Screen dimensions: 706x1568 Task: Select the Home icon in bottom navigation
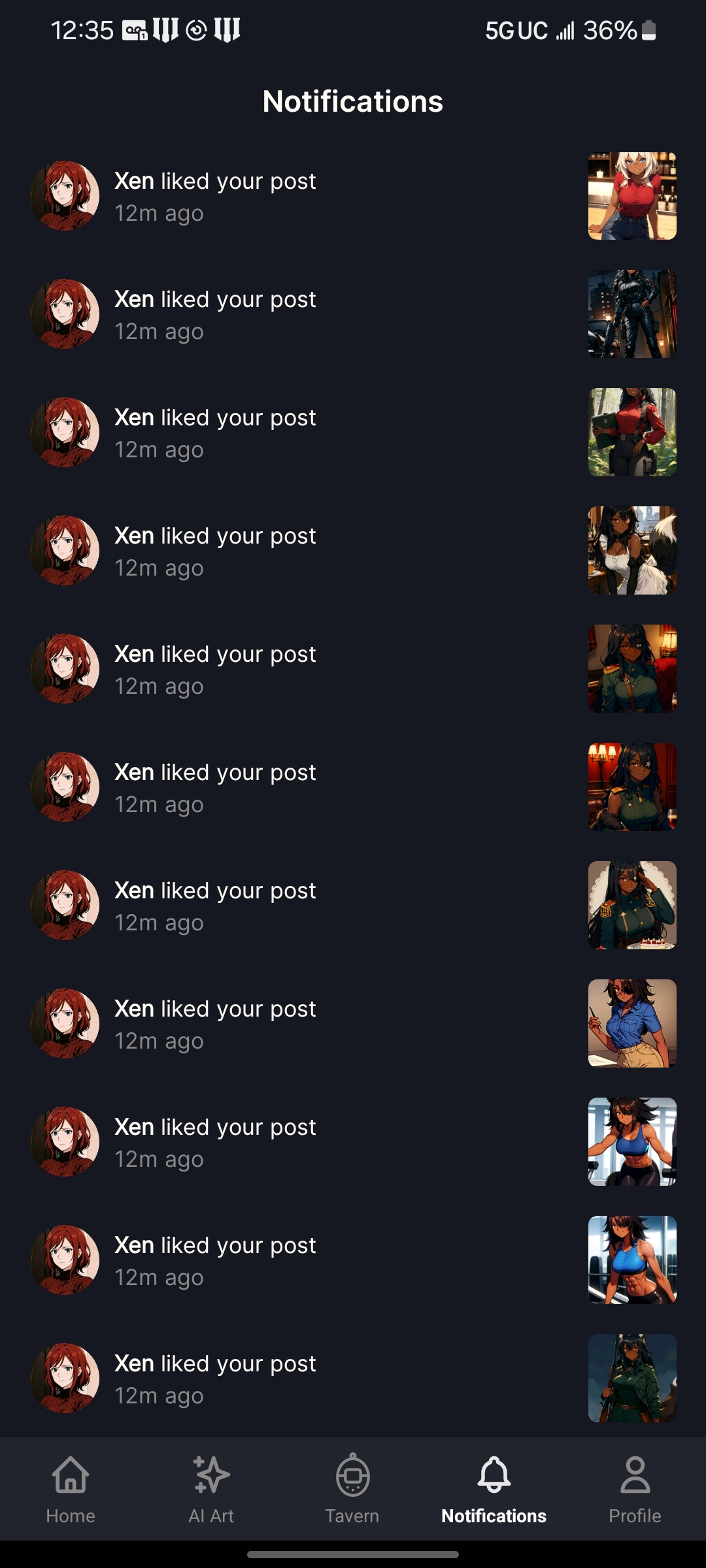tap(70, 1478)
